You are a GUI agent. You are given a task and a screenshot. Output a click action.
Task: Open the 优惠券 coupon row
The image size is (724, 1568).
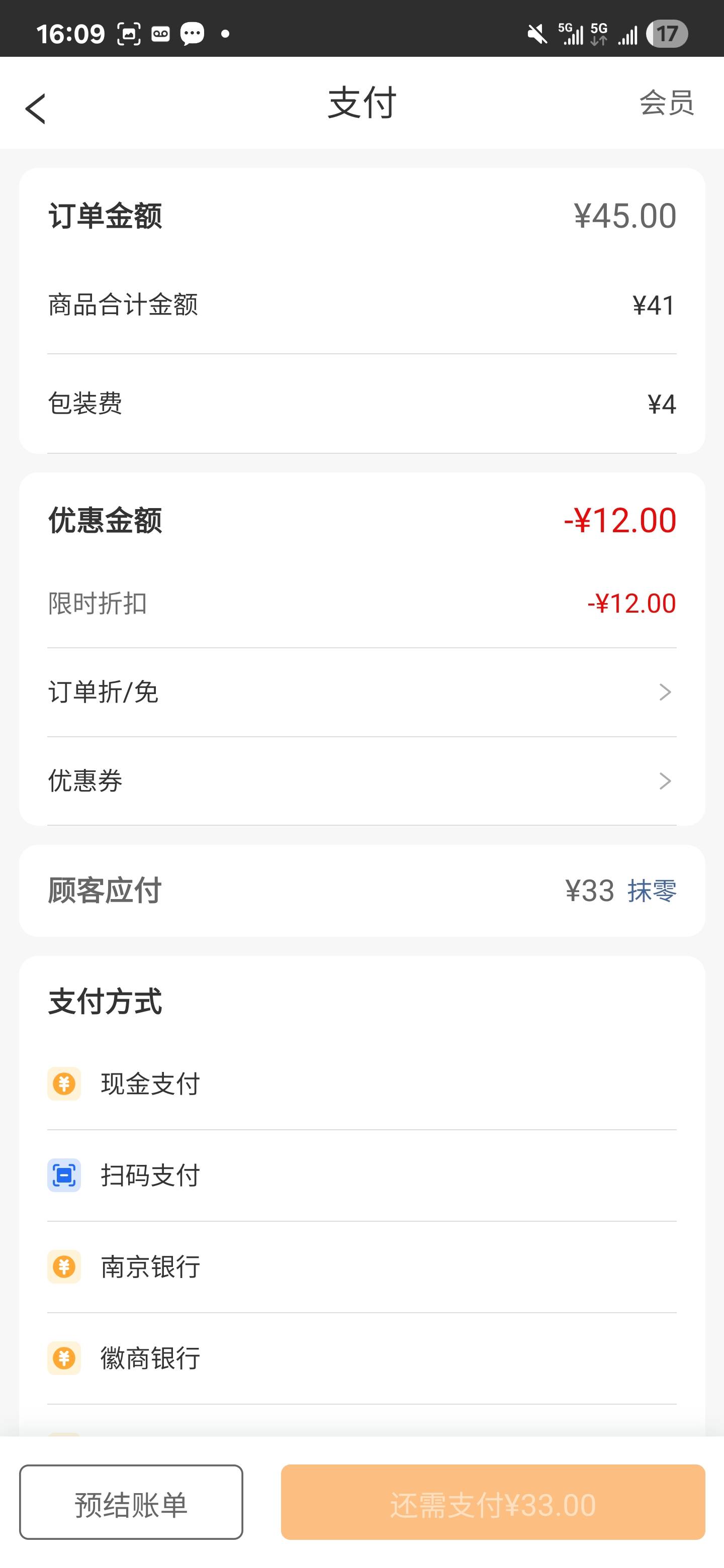(361, 781)
